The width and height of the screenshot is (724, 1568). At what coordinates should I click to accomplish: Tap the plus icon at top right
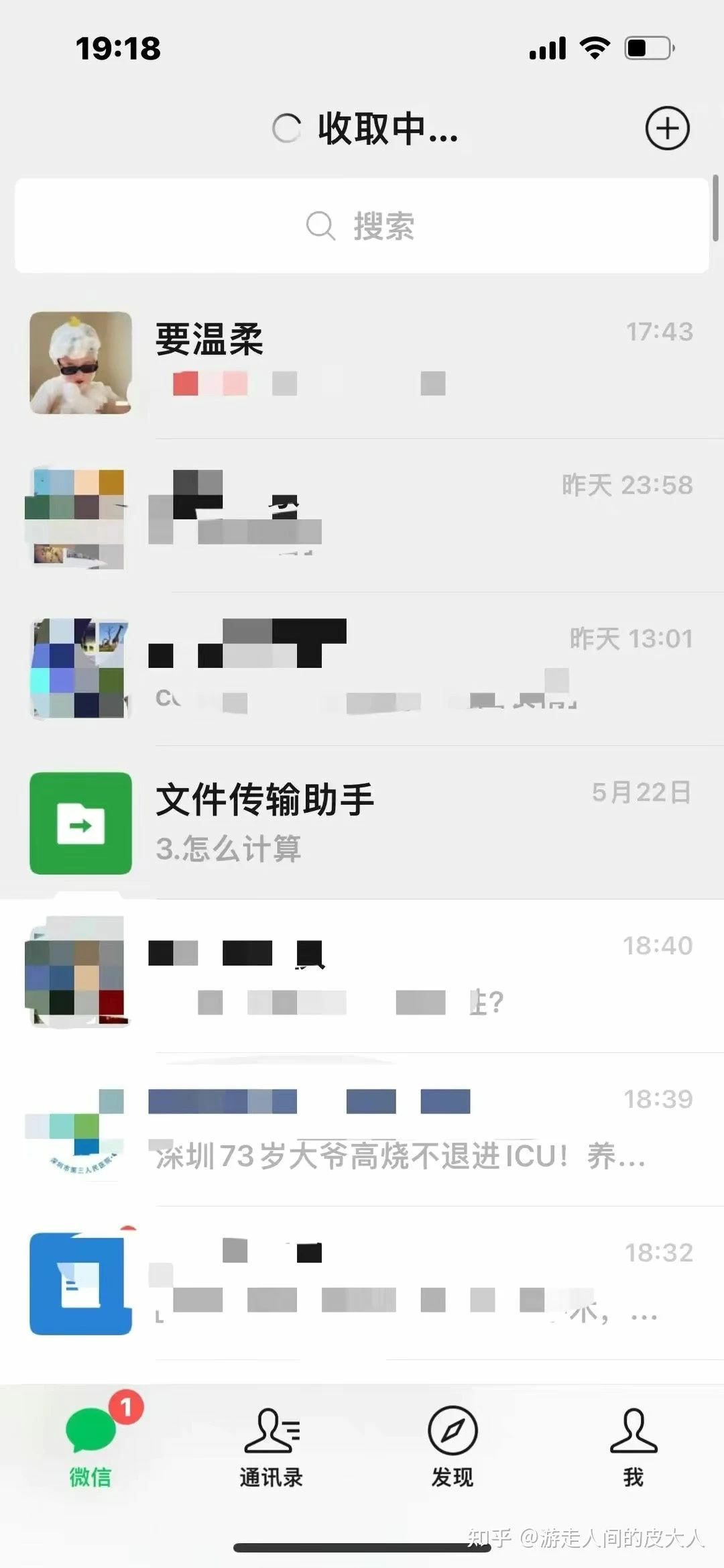(x=667, y=128)
